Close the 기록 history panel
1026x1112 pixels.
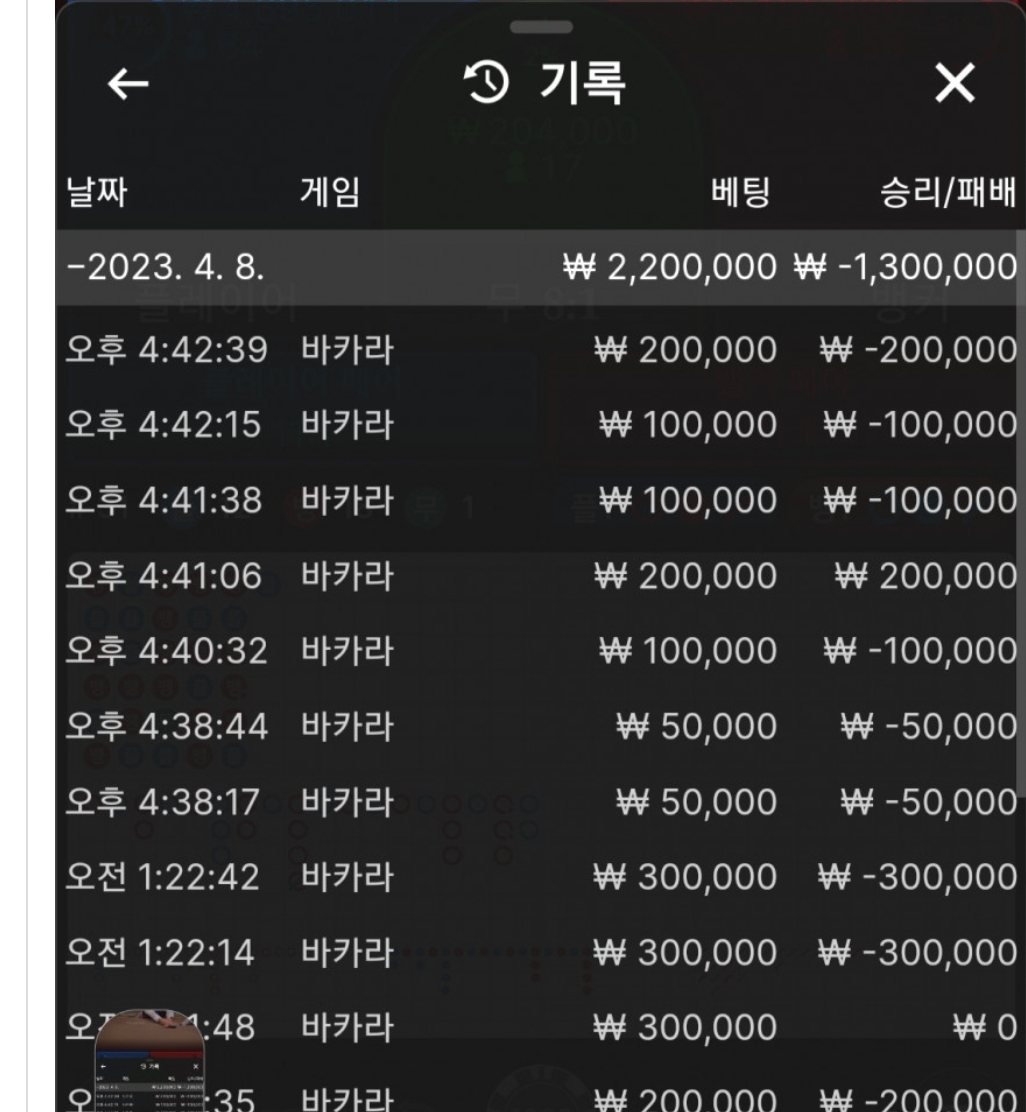953,88
